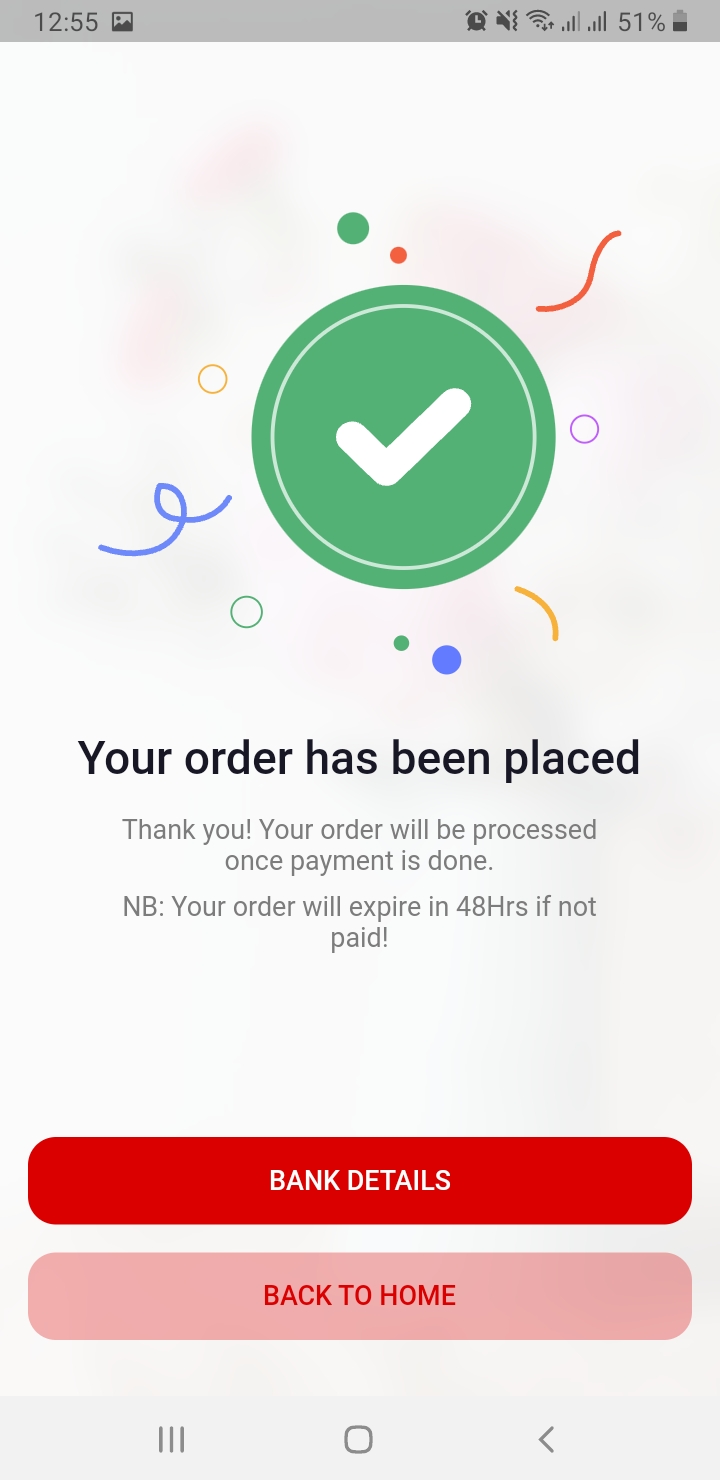Image resolution: width=720 pixels, height=1480 pixels.
Task: Open the Bank Details button
Action: click(x=360, y=1180)
